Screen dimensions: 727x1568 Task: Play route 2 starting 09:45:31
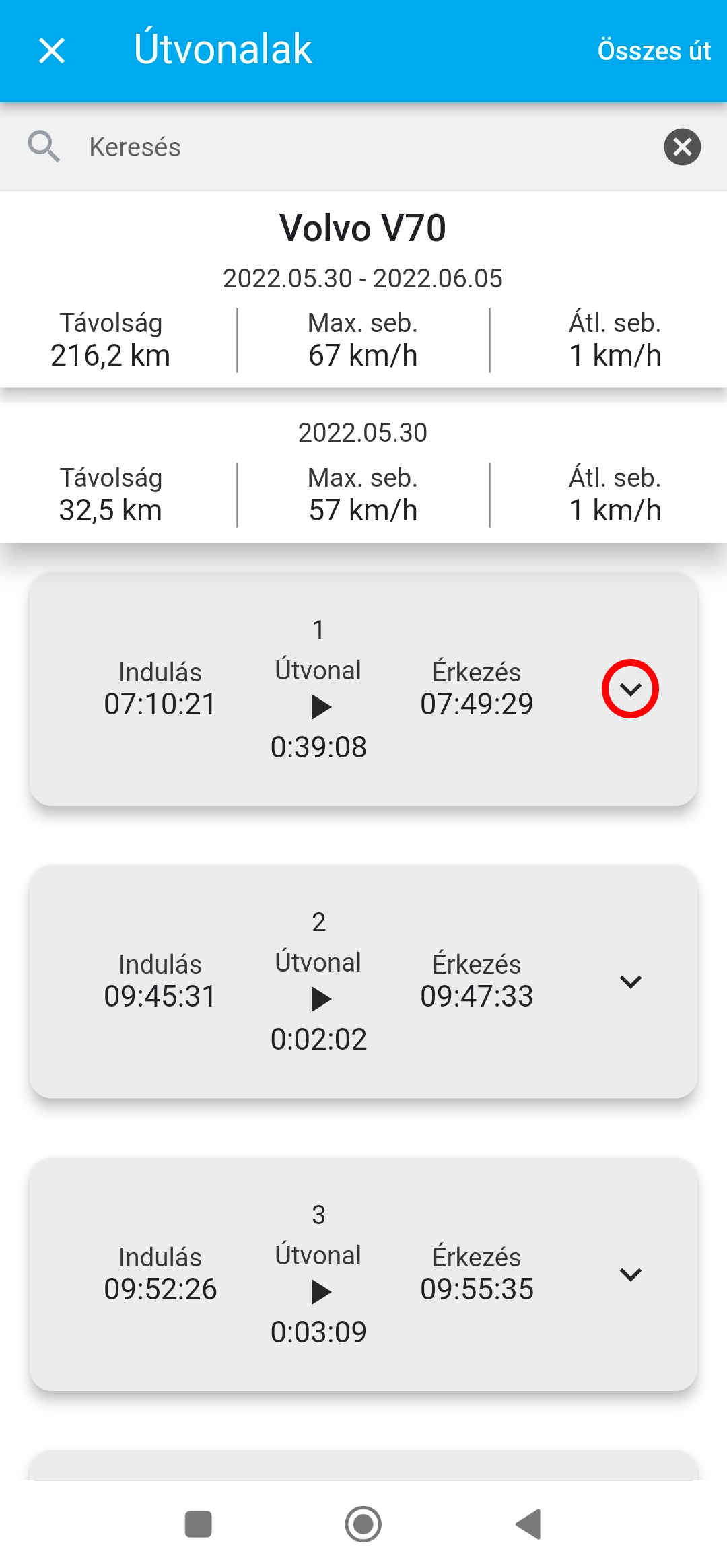tap(320, 999)
